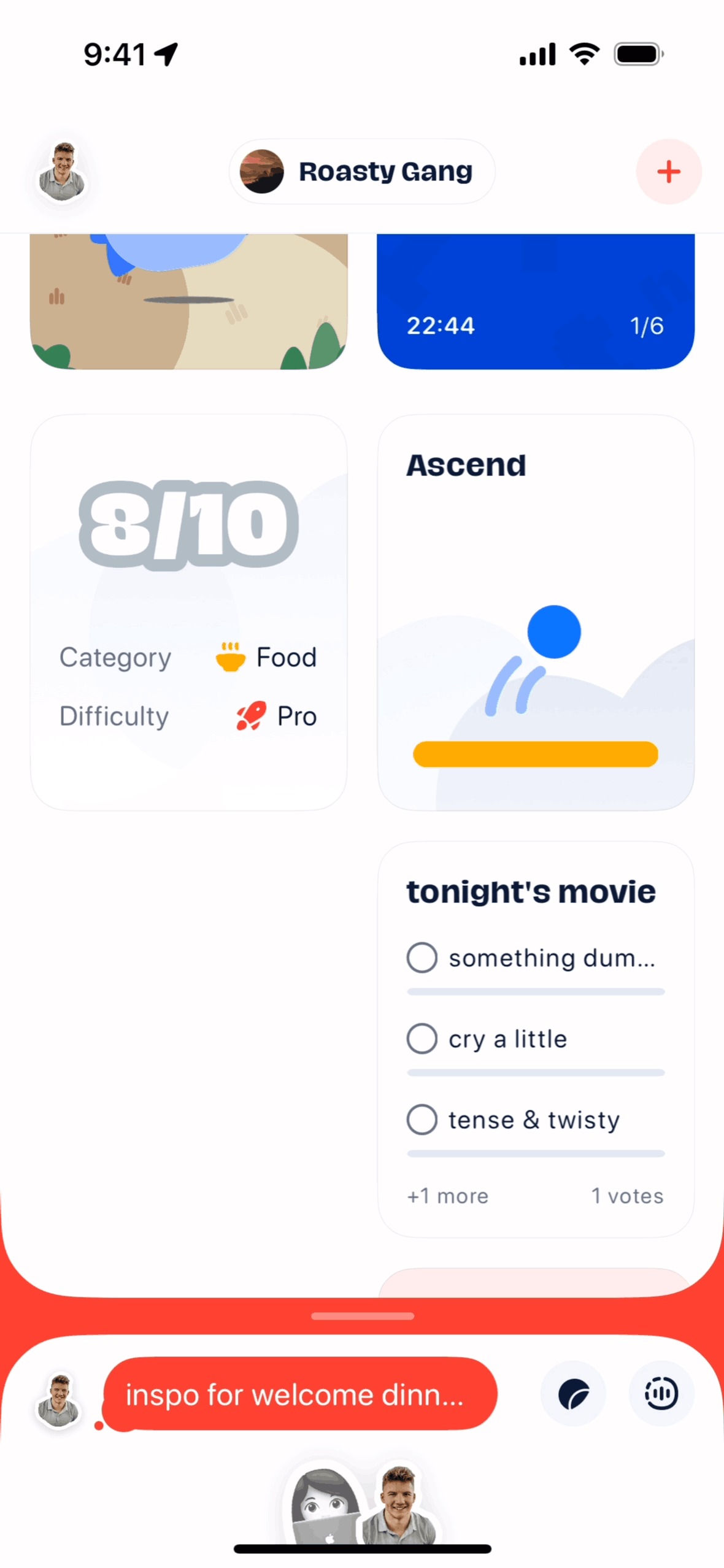Open the member avatars at the bottom

(362, 1503)
